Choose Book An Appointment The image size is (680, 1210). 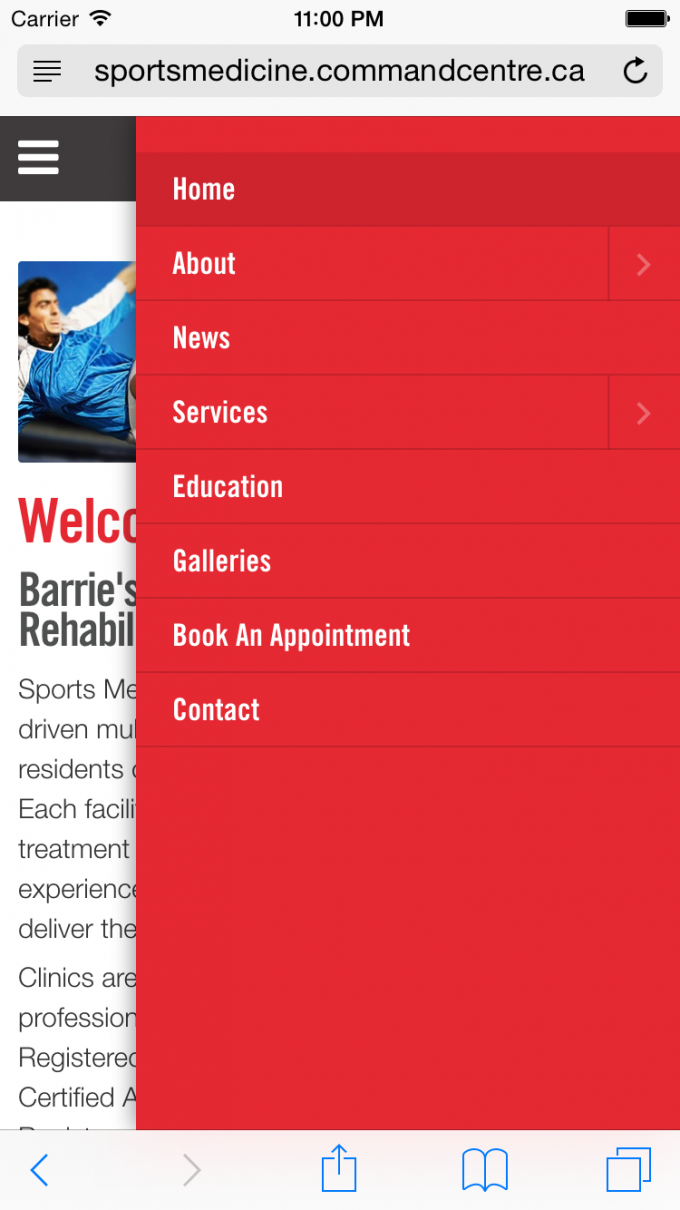click(x=291, y=636)
